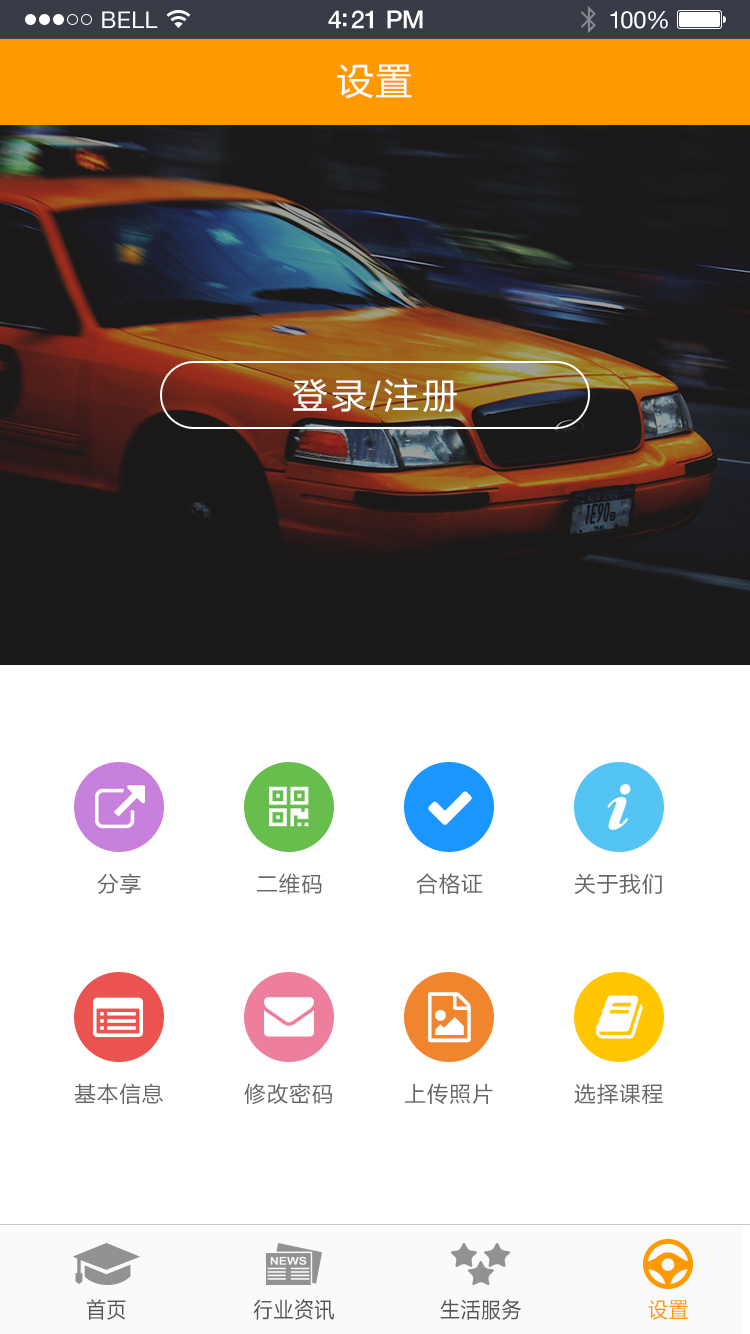Tap the 设置 title in the header
Screen dimensions: 750x1334
click(375, 82)
